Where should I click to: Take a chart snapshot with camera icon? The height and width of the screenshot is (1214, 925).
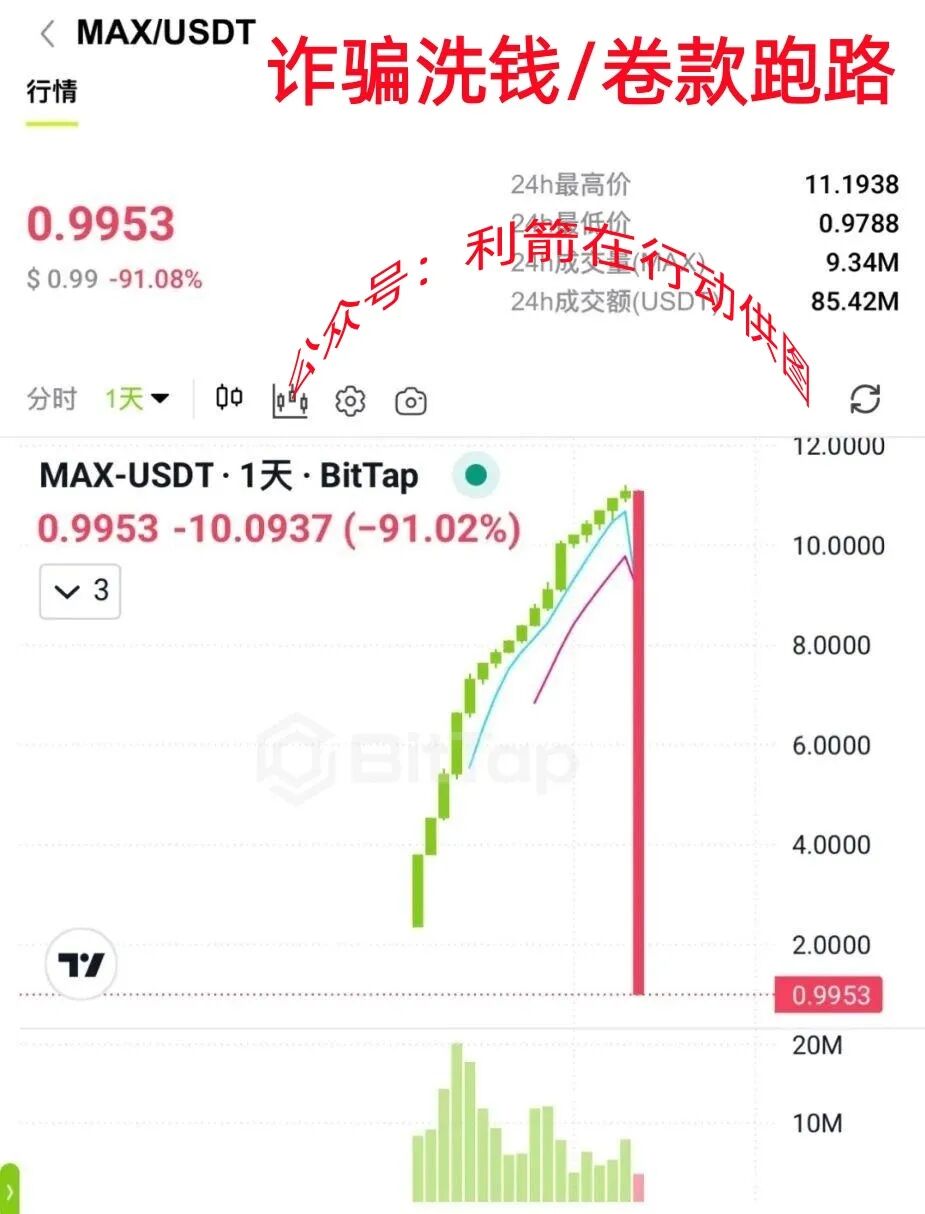411,401
